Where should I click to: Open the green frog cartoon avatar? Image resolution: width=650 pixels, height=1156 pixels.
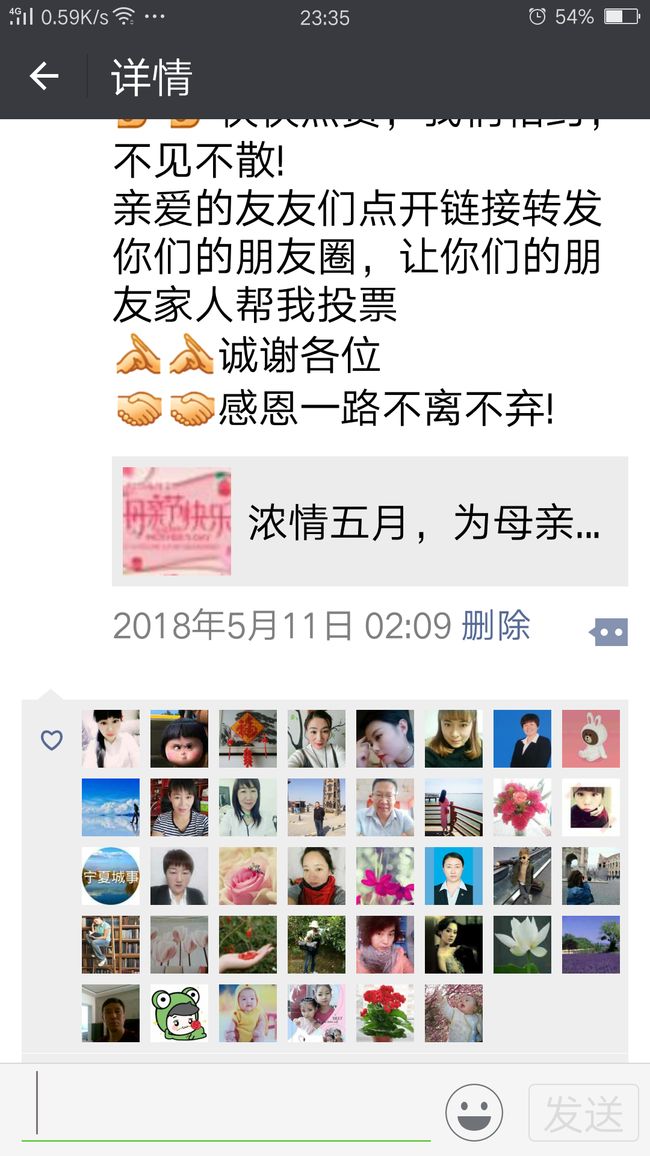[x=179, y=1013]
